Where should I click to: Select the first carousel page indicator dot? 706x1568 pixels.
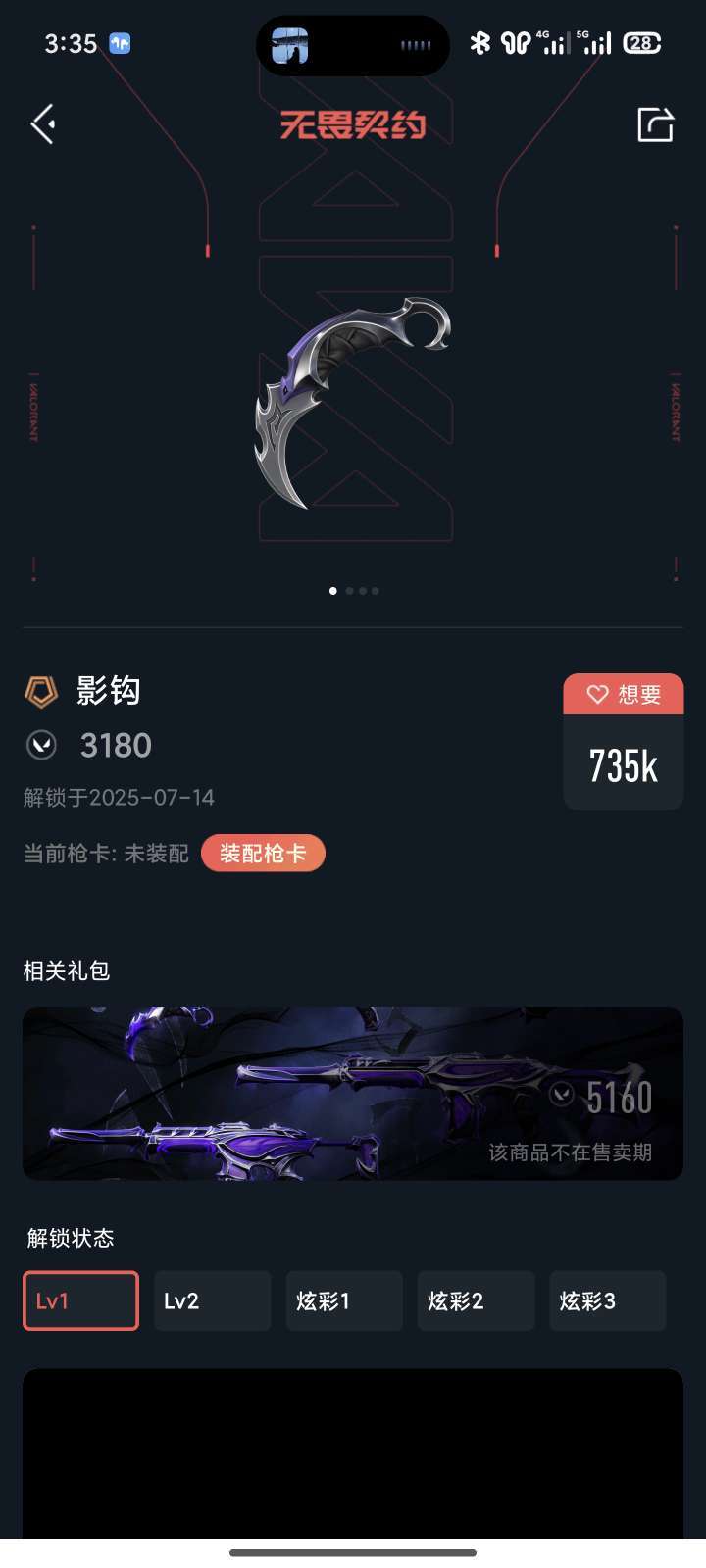pos(332,591)
